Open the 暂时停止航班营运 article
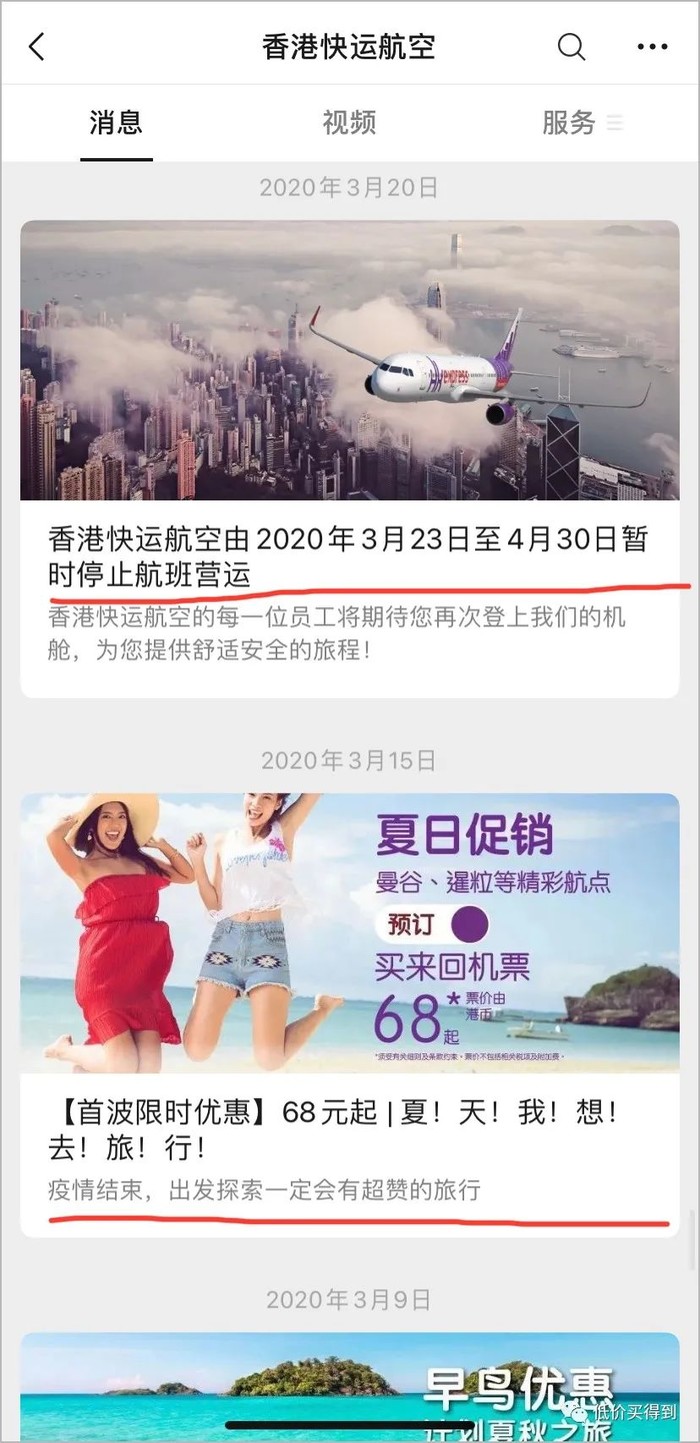The height and width of the screenshot is (1443, 700). pyautogui.click(x=349, y=556)
